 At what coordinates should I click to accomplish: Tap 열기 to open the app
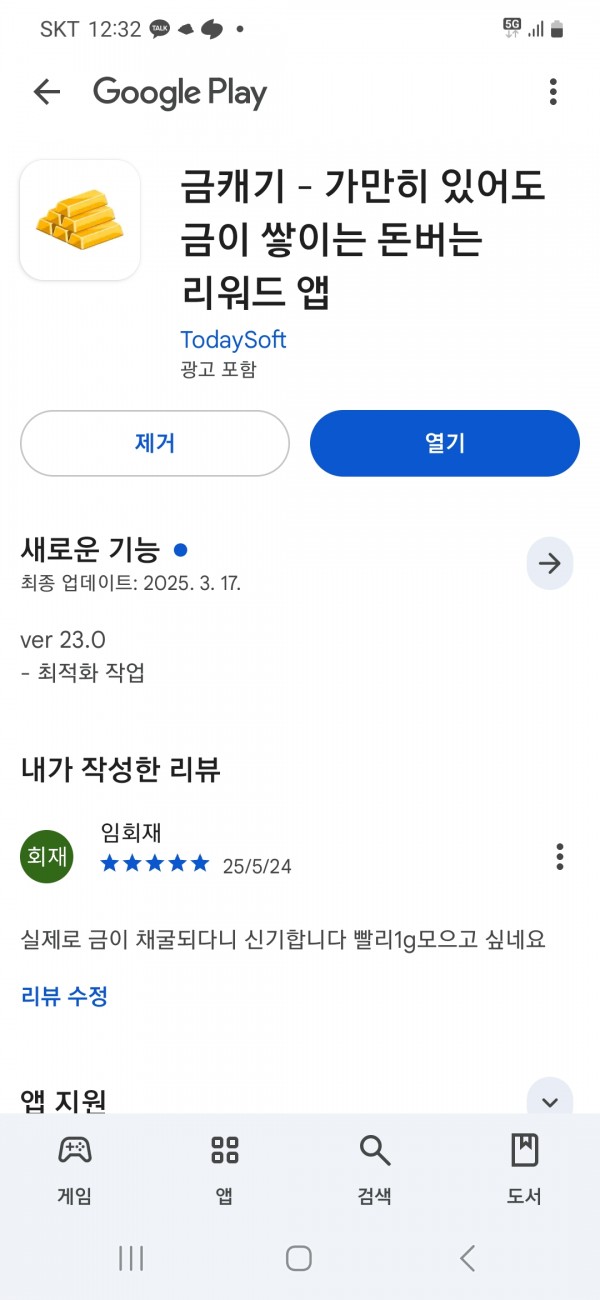pos(445,443)
